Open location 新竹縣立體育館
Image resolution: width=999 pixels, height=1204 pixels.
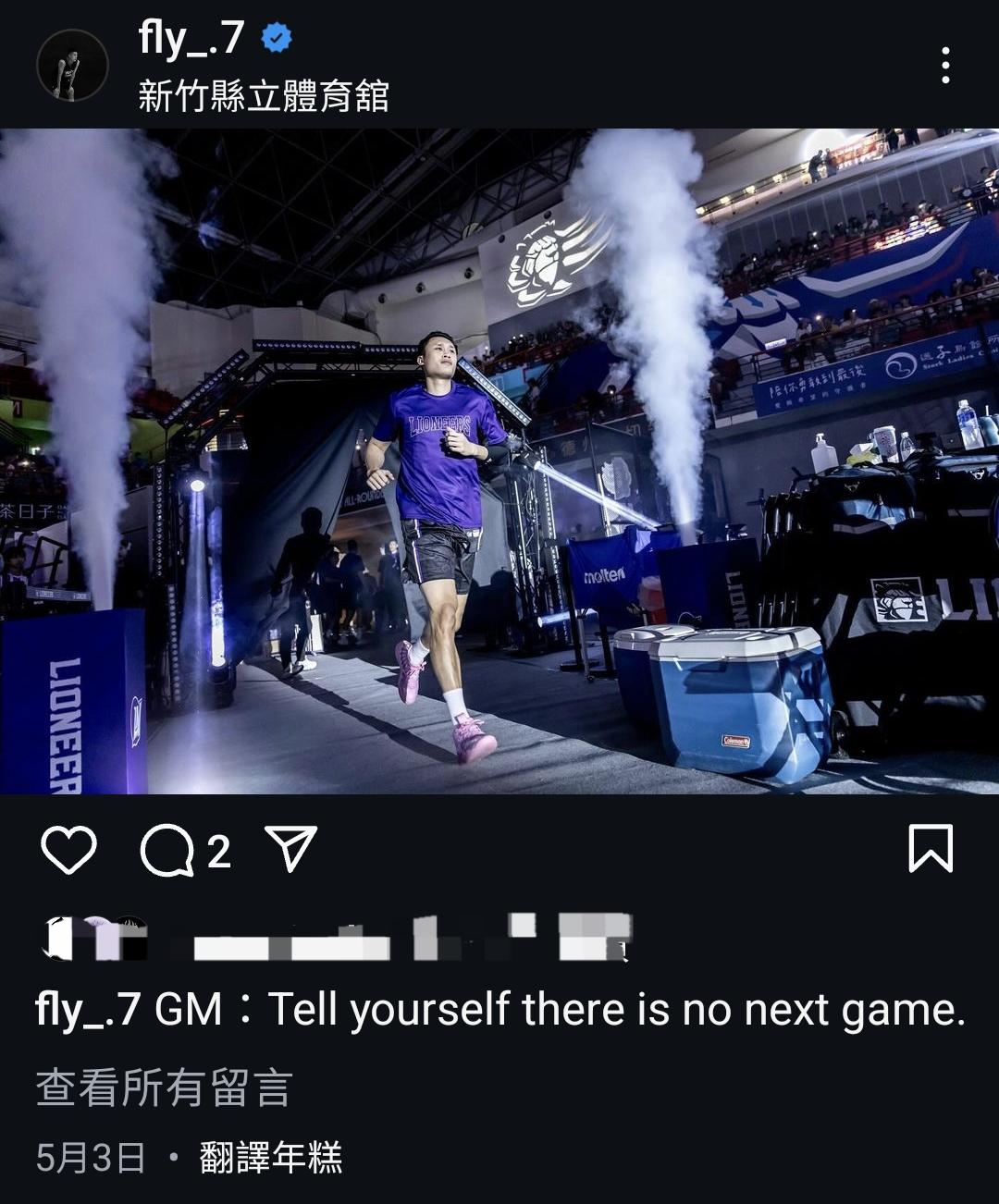coord(264,96)
